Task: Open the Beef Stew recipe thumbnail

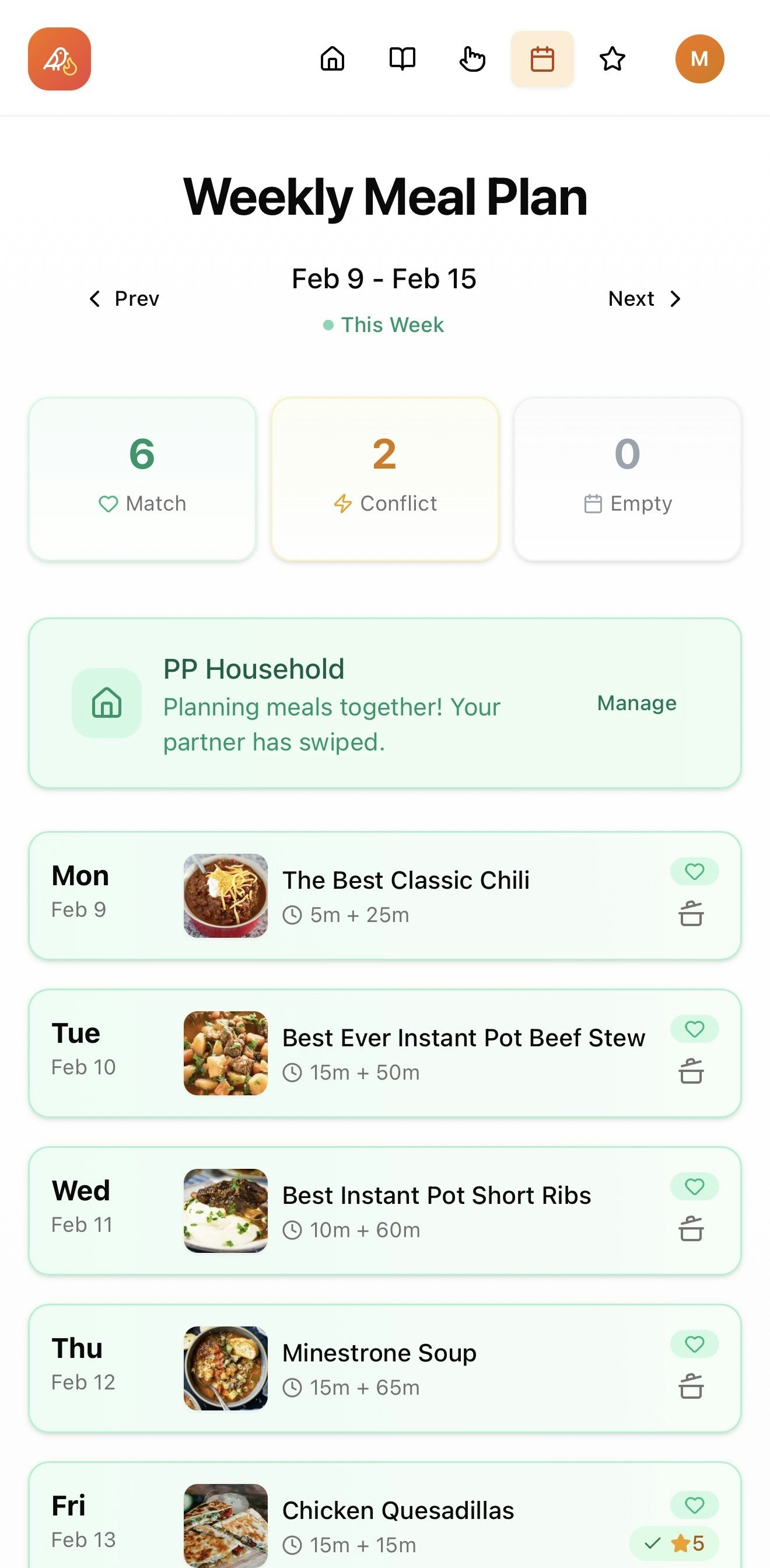Action: [x=226, y=1054]
